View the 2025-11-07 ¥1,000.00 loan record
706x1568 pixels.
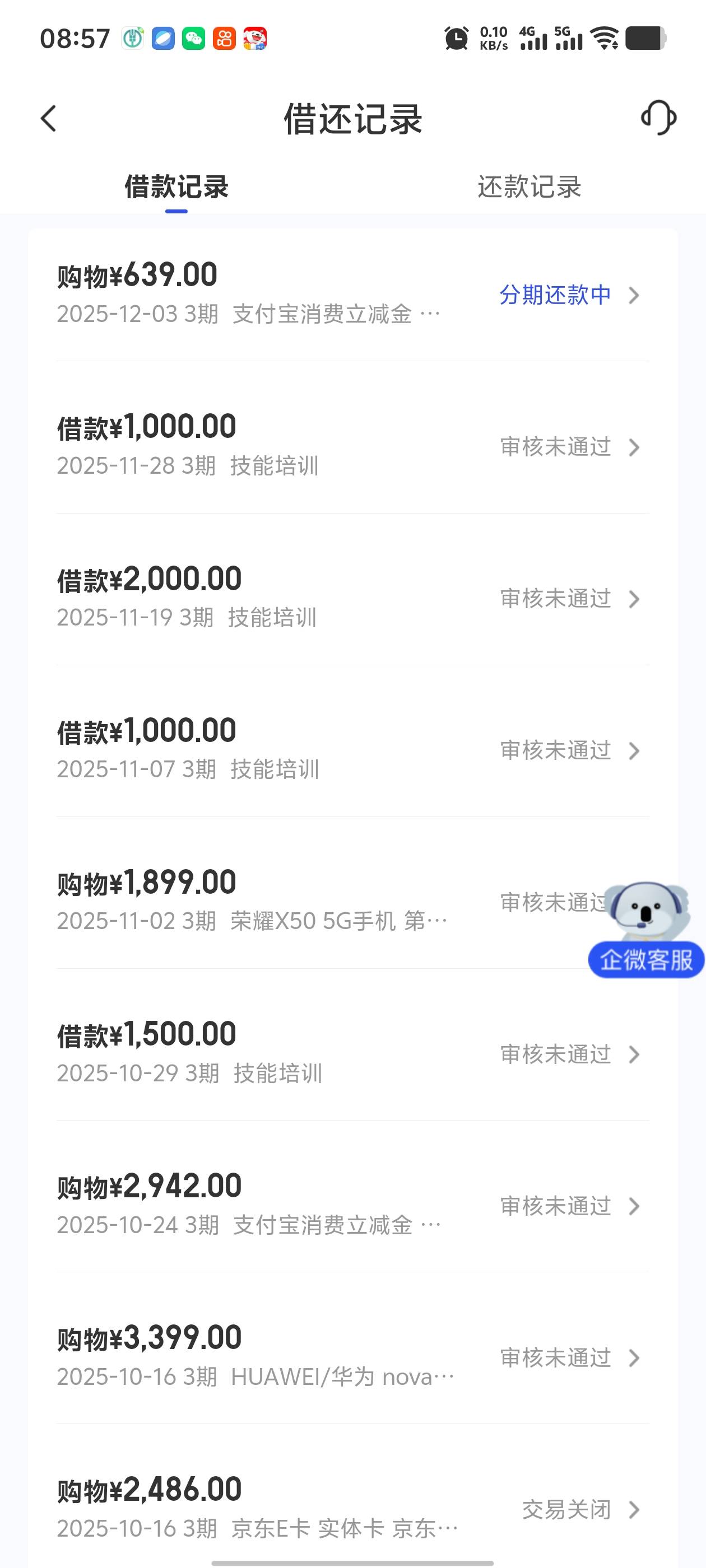pyautogui.click(x=352, y=750)
